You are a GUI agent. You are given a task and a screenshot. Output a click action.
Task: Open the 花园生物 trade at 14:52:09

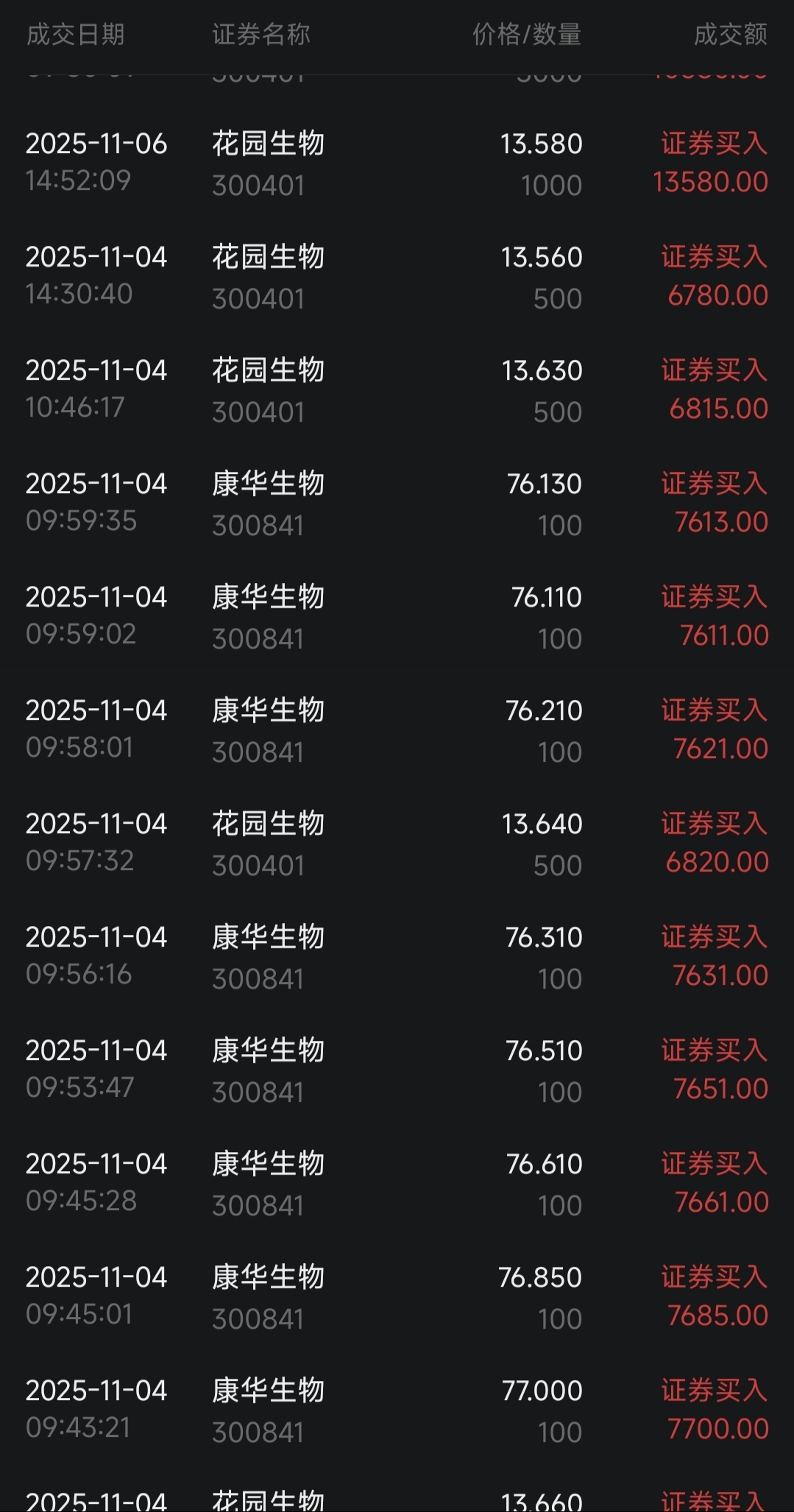(397, 163)
